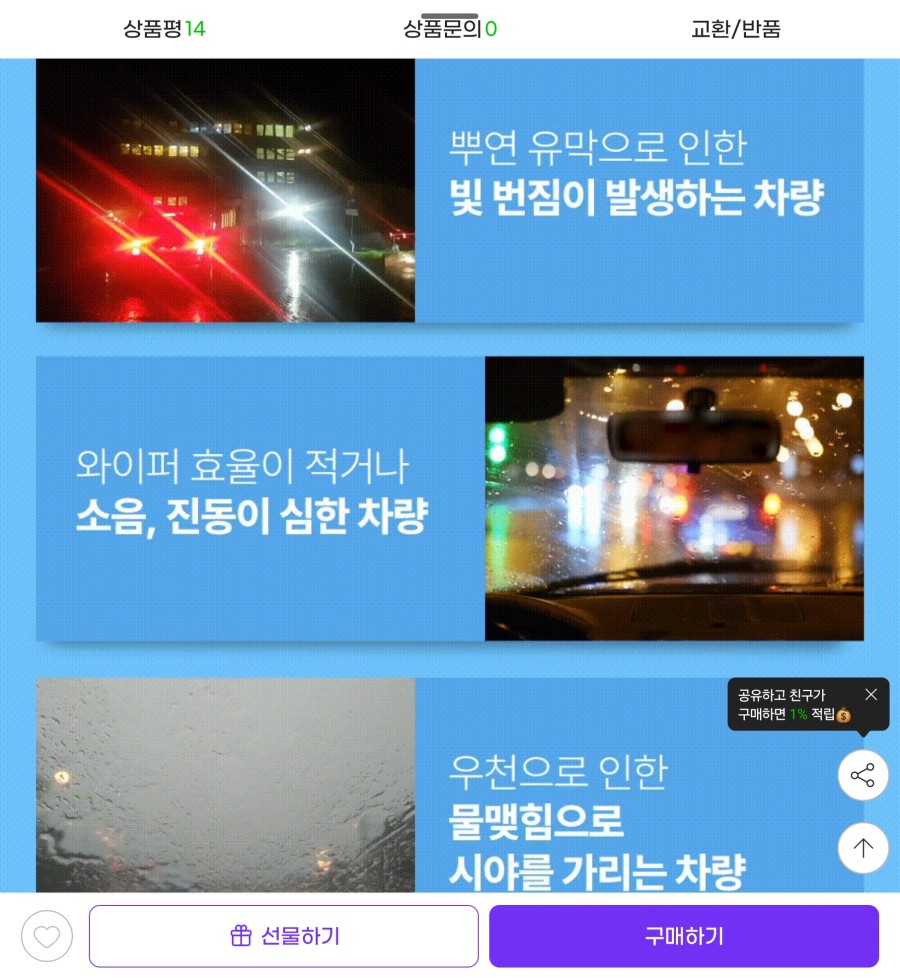Open the circular share icon
Image resolution: width=900 pixels, height=978 pixels.
click(x=862, y=775)
